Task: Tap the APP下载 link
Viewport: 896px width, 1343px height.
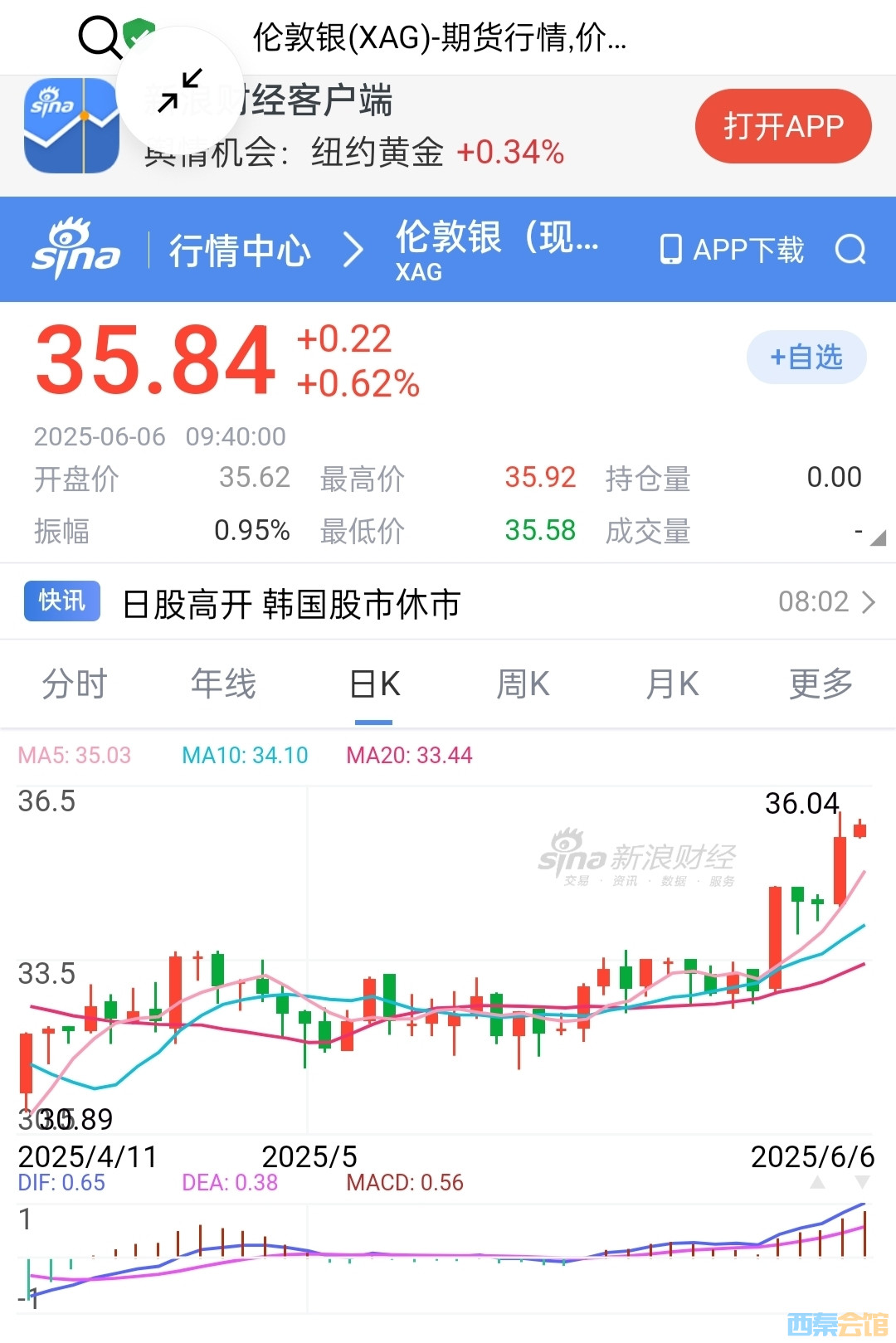Action: 732,250
